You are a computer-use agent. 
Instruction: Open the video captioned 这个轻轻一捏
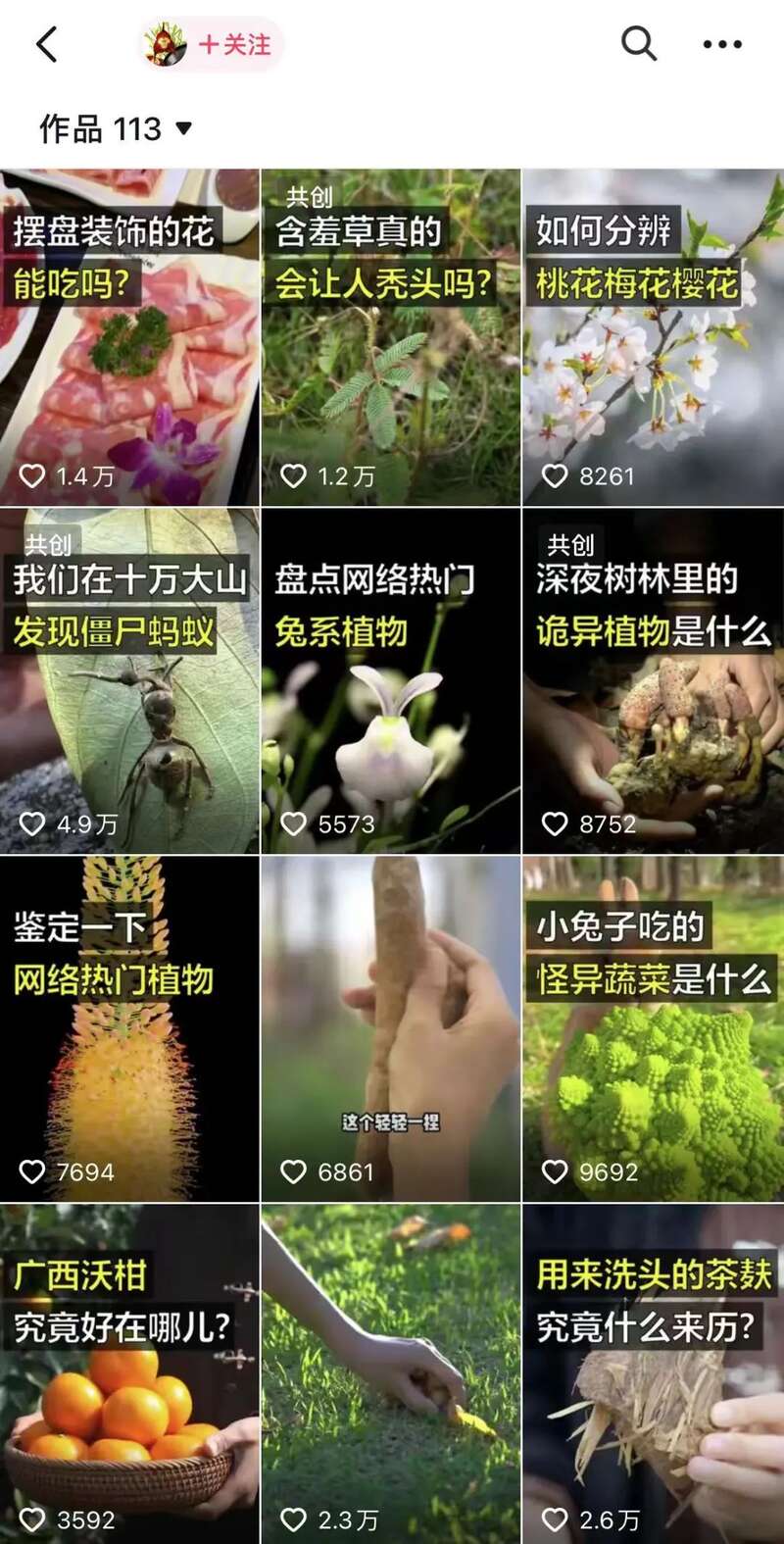click(x=391, y=1029)
